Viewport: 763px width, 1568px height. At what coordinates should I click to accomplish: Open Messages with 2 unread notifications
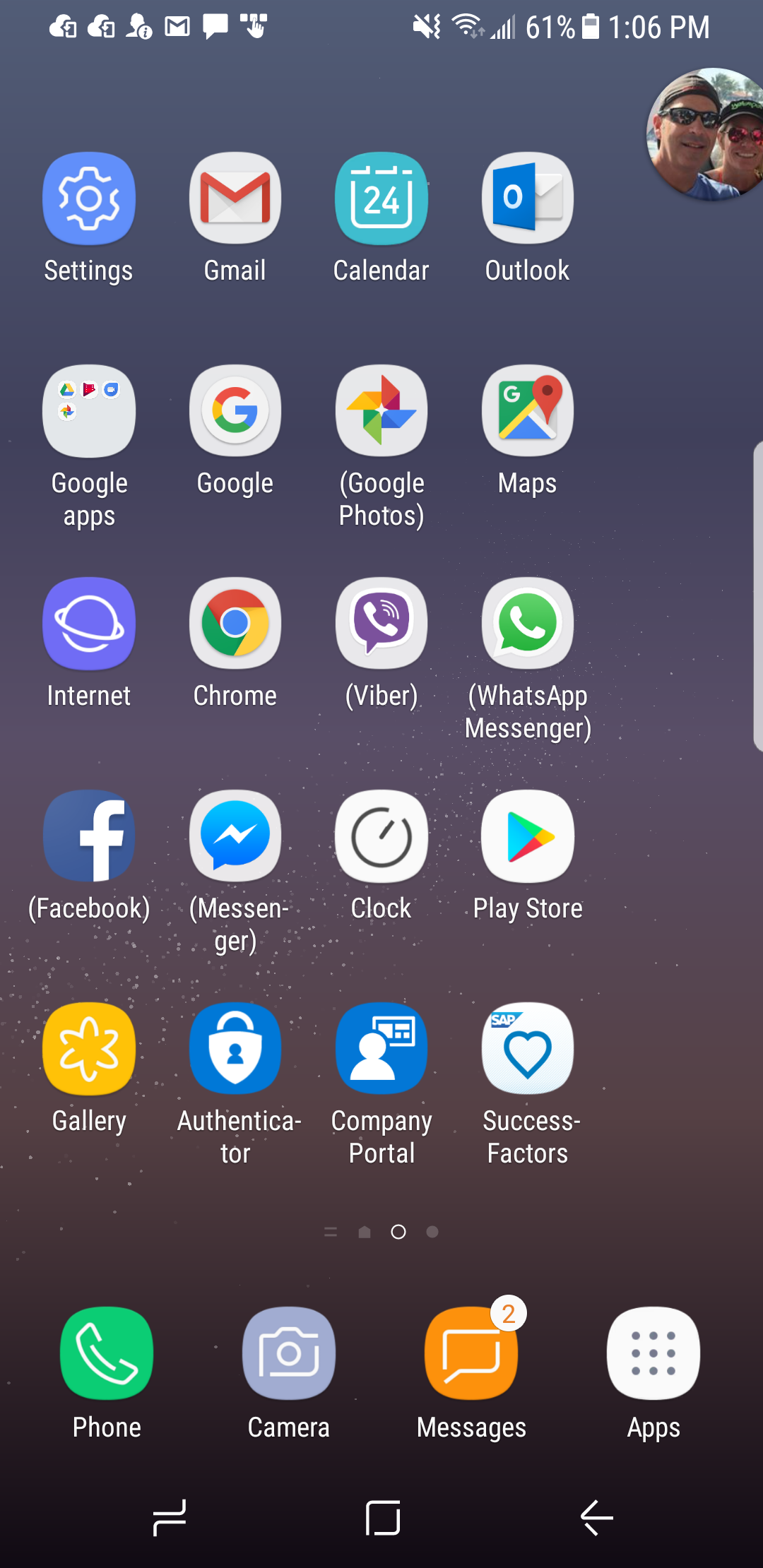click(x=471, y=1351)
